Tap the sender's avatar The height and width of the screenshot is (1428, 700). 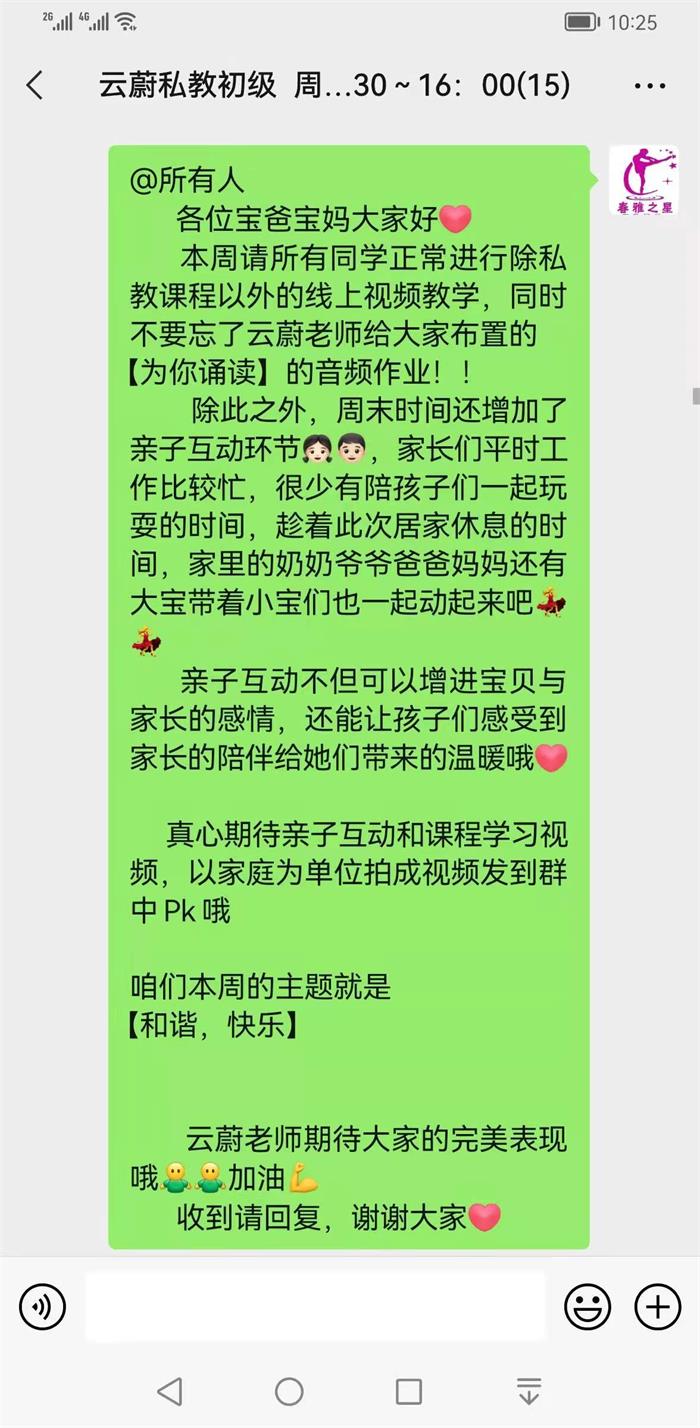(x=644, y=181)
